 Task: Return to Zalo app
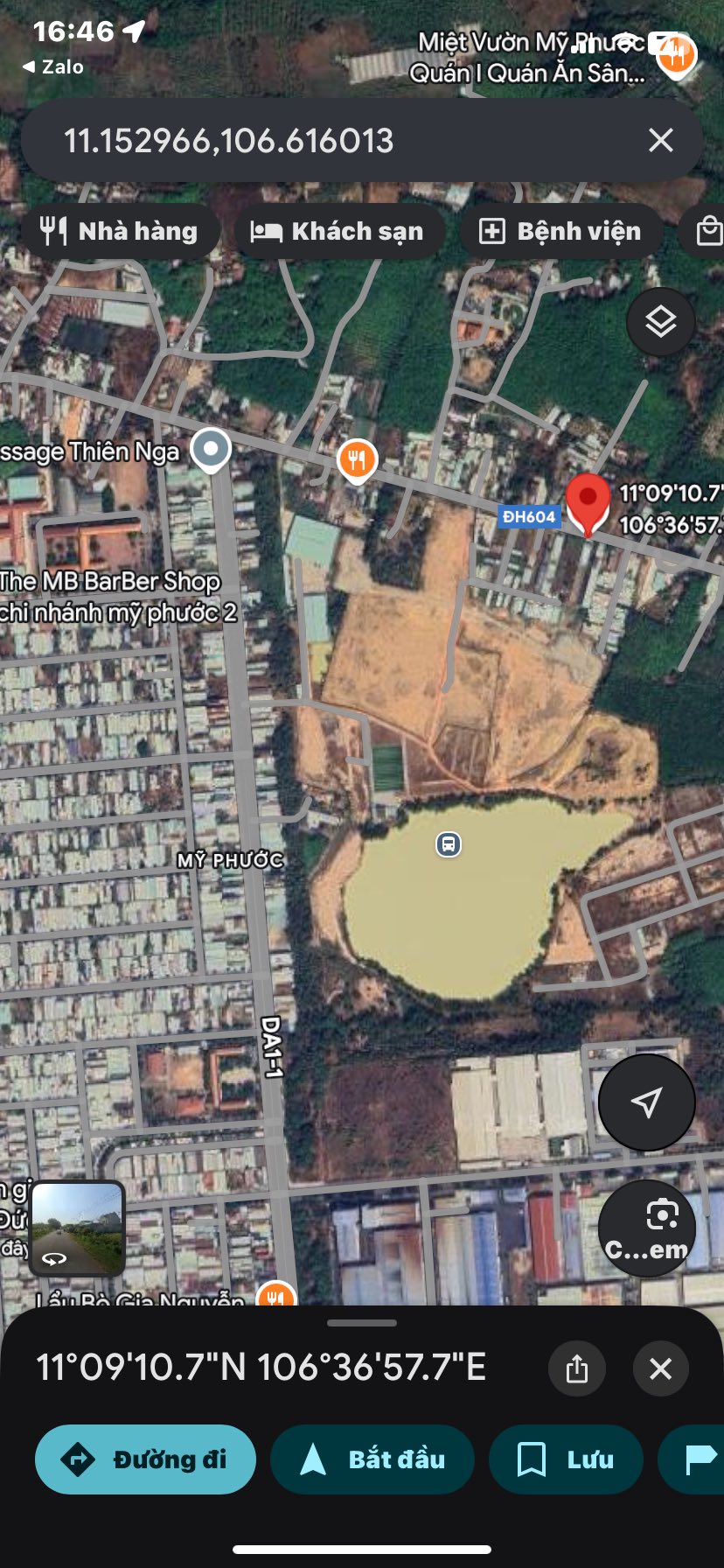[x=52, y=67]
